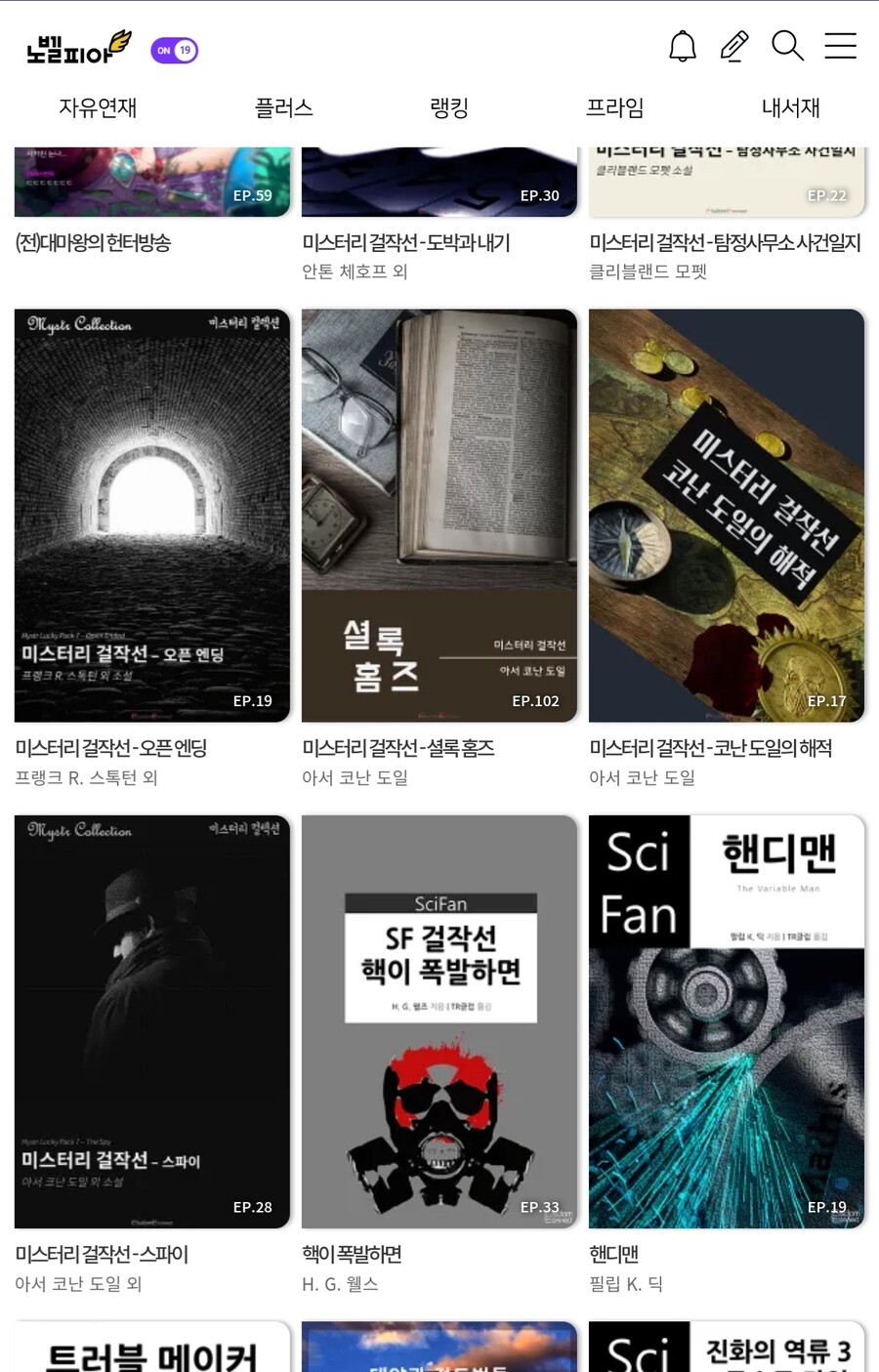Open the 내서재 tab

[790, 107]
